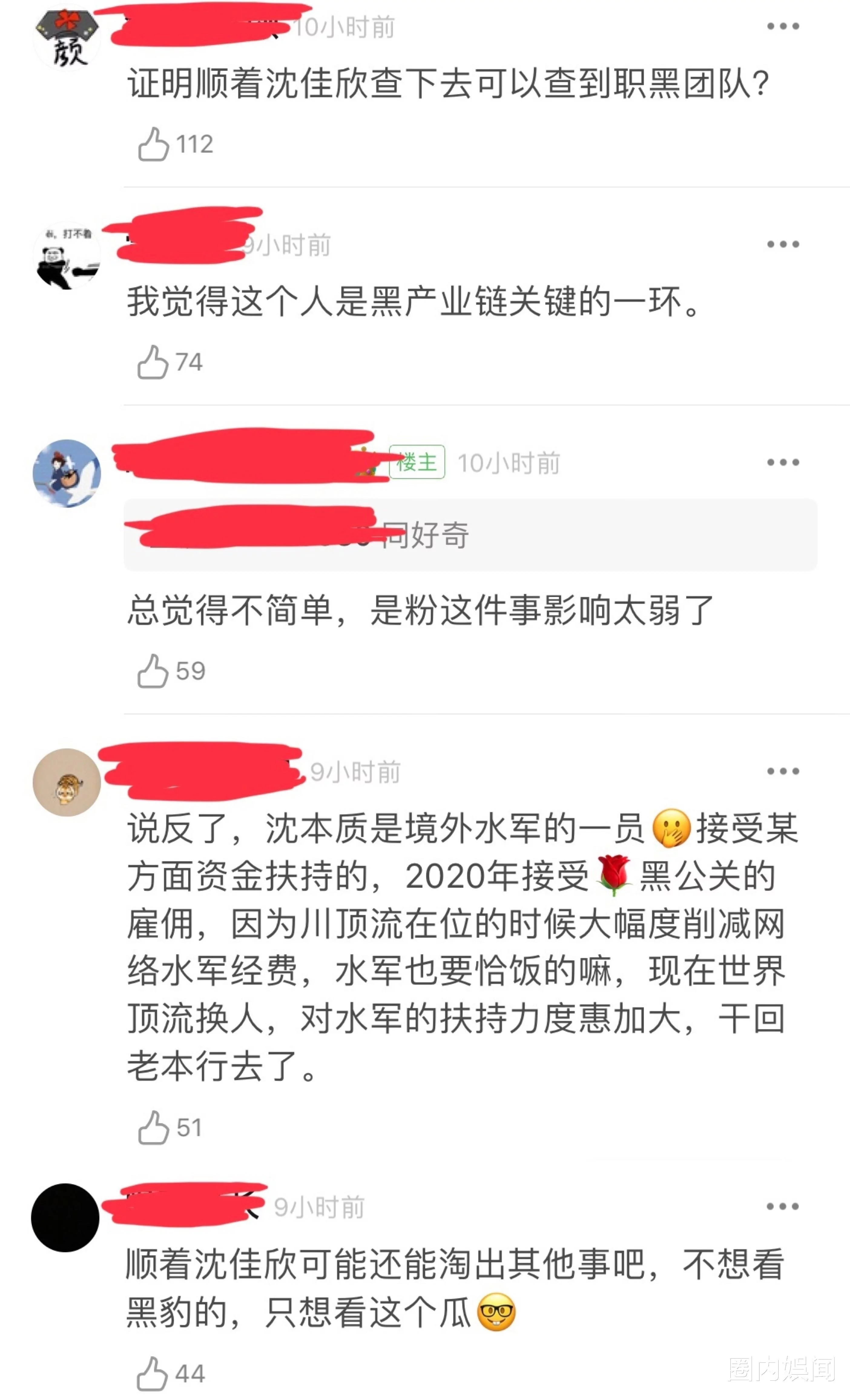Image resolution: width=850 pixels, height=1400 pixels.
Task: Like the comment about 境外水军
Action: pos(153,1127)
